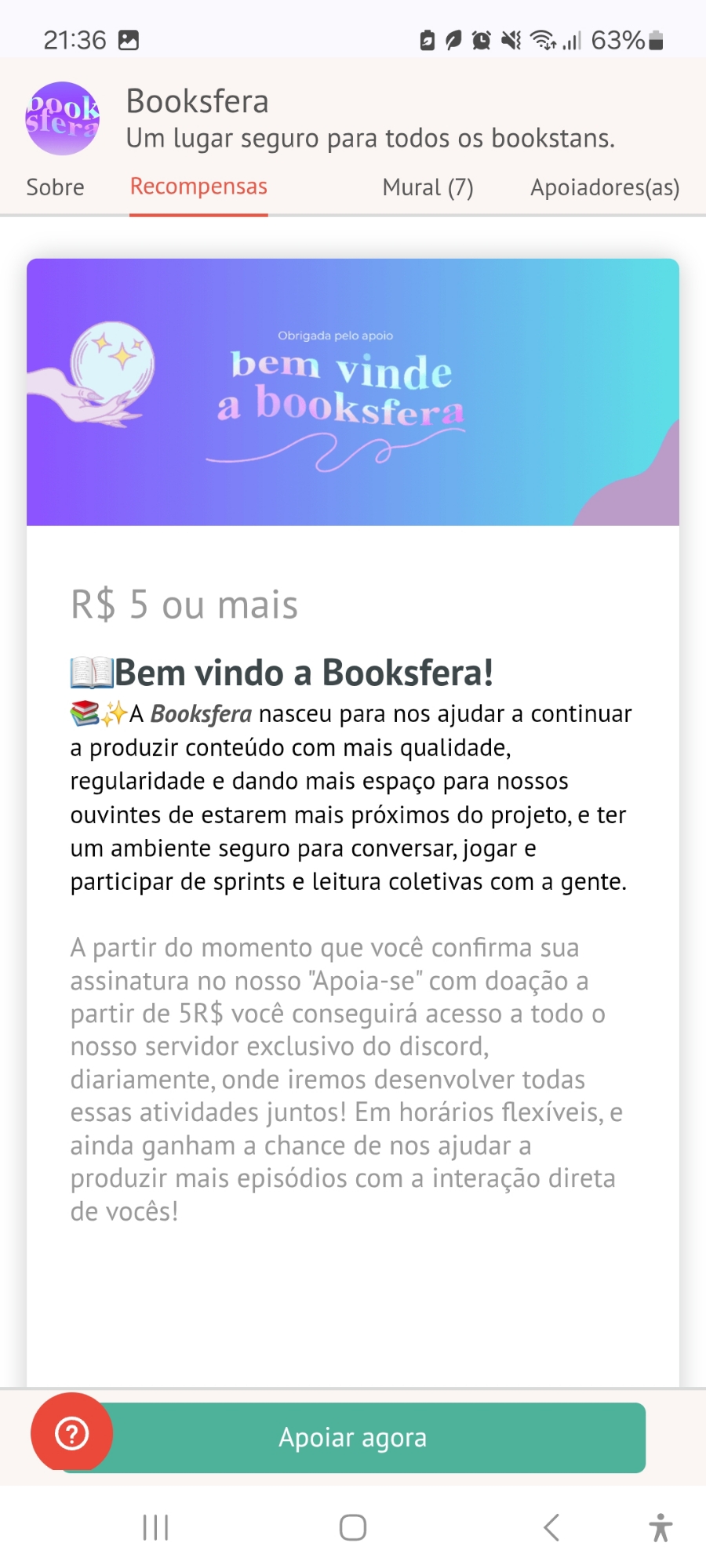
Task: Show recent apps
Action: coord(155,1527)
